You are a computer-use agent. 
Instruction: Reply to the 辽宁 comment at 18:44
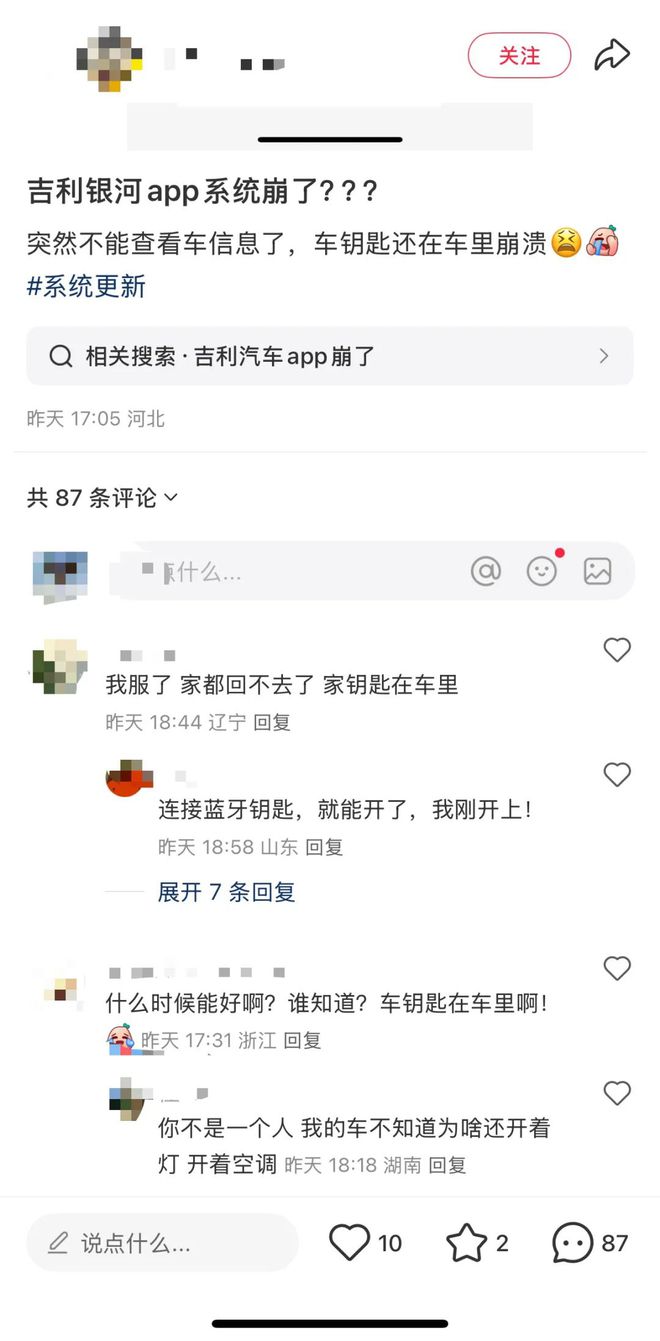click(x=271, y=722)
